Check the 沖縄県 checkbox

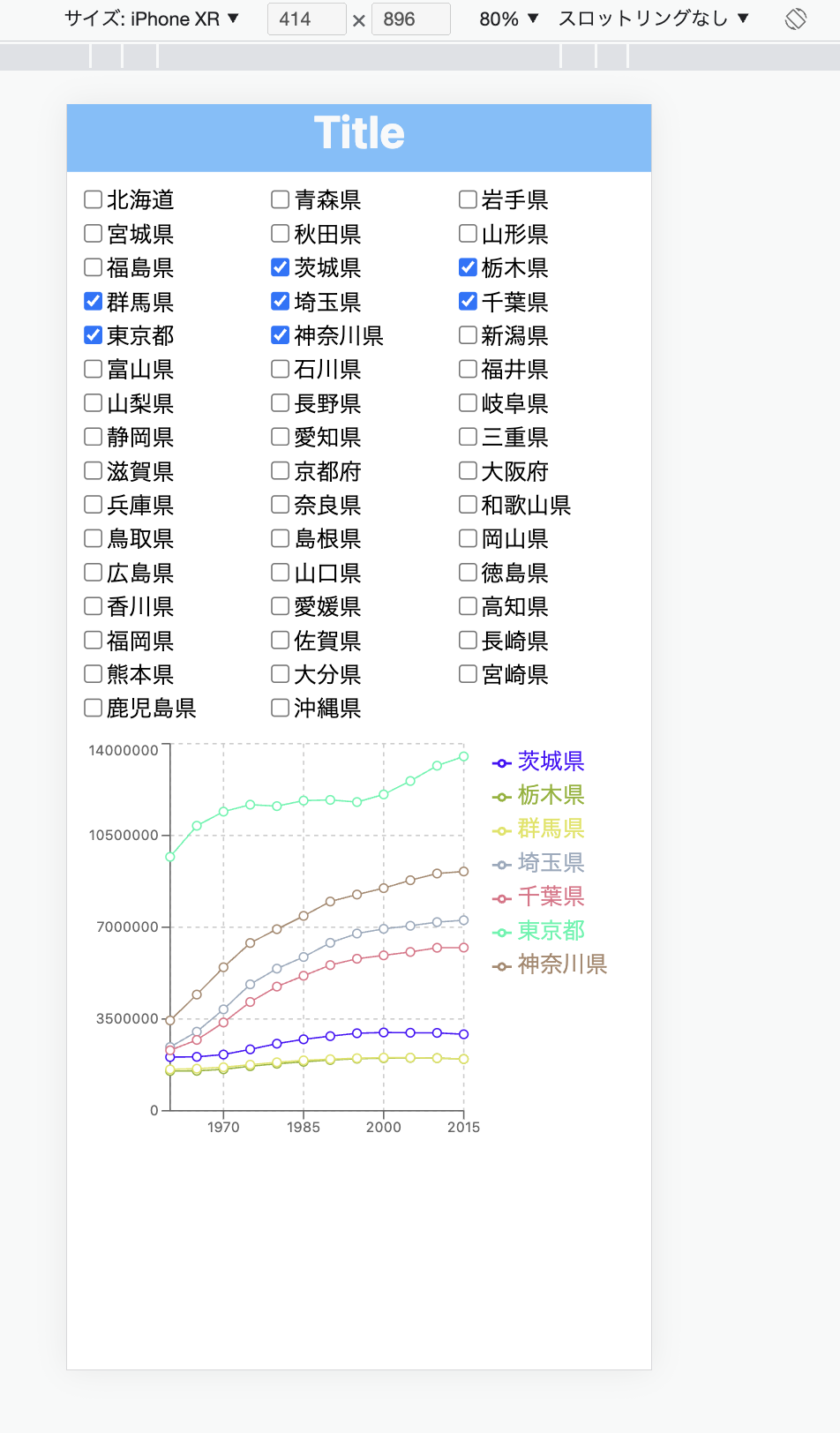[280, 707]
